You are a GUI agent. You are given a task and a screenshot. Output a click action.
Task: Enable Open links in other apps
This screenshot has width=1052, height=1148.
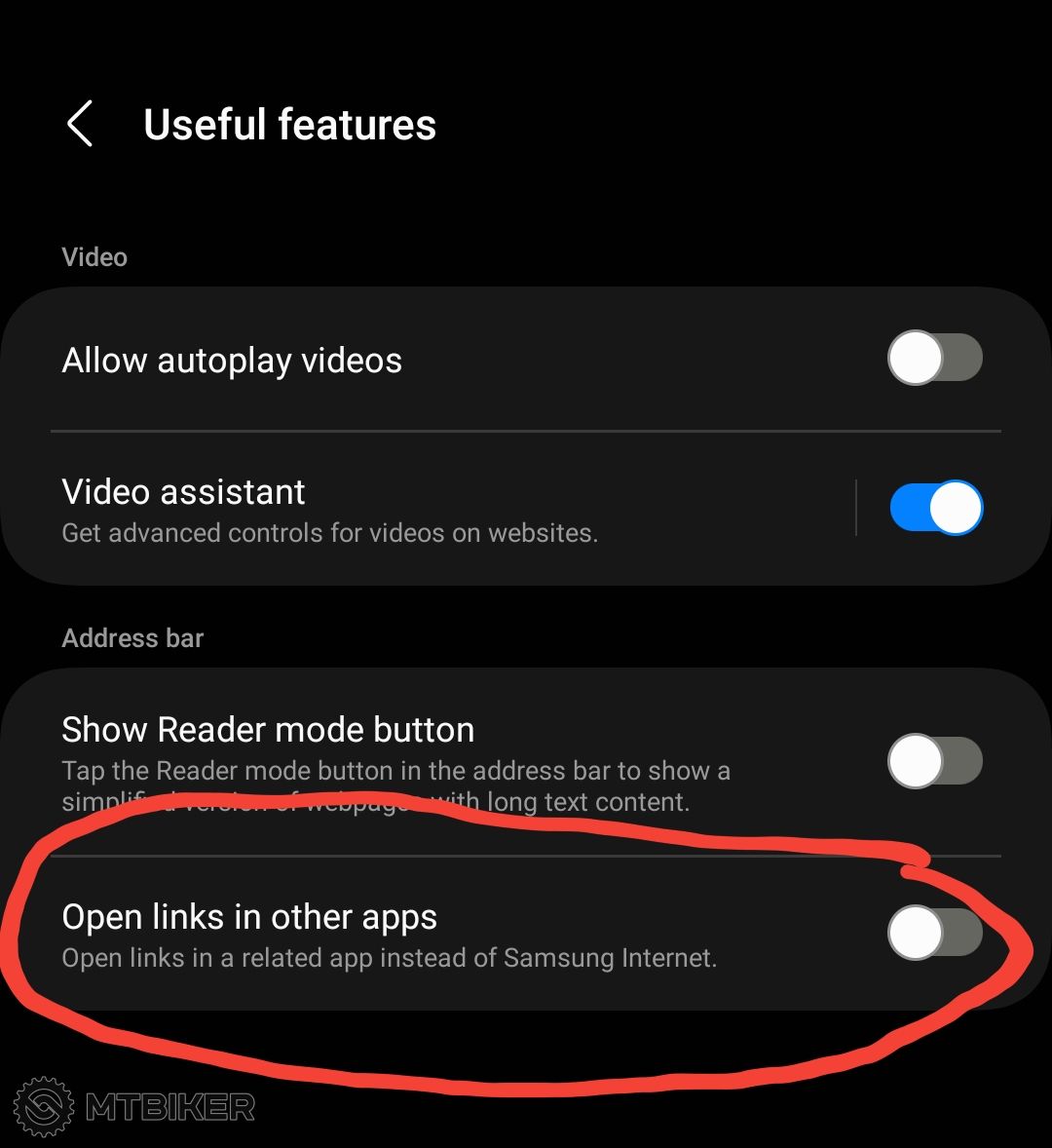pos(934,934)
